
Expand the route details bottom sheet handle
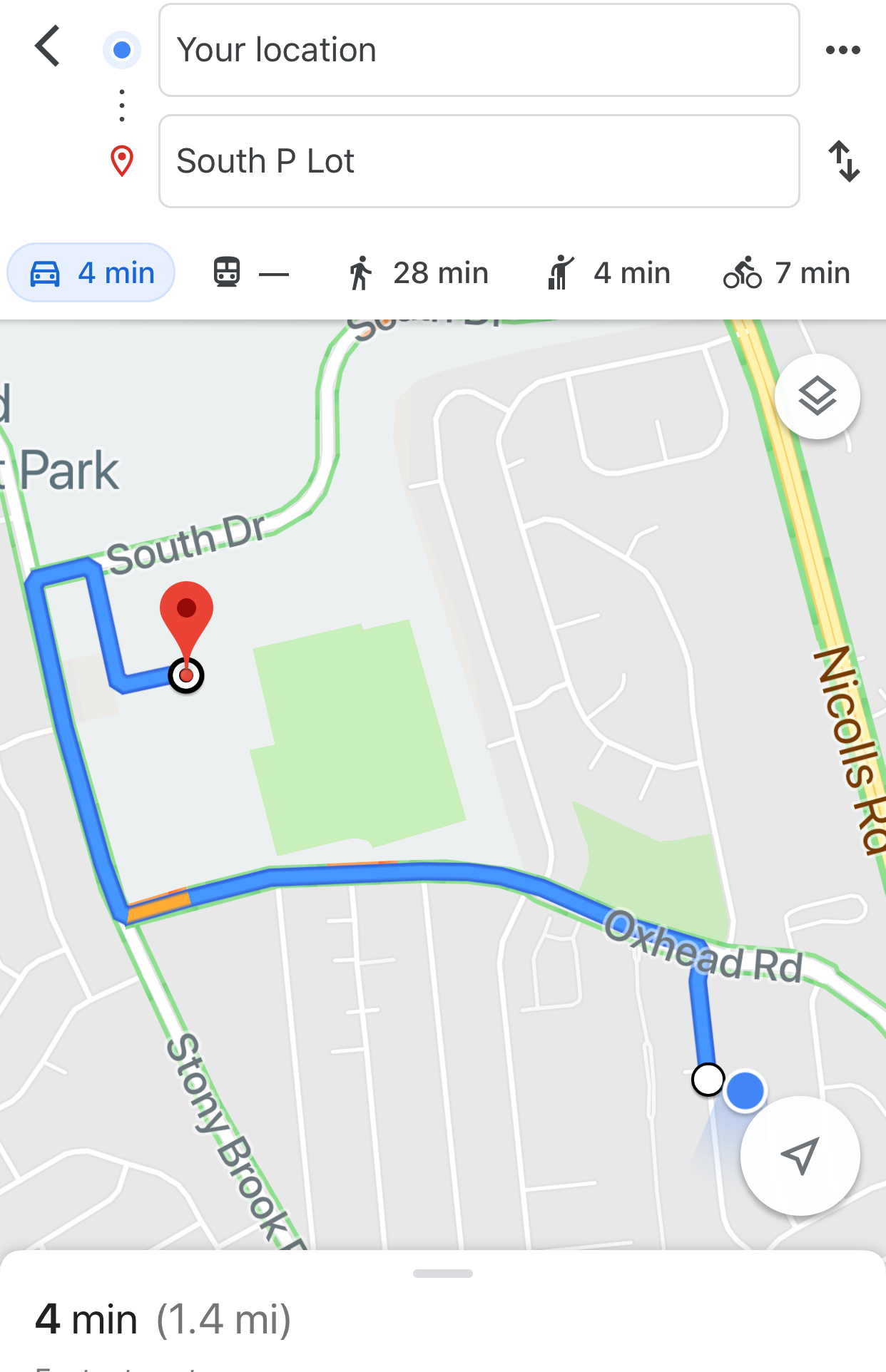(442, 1274)
